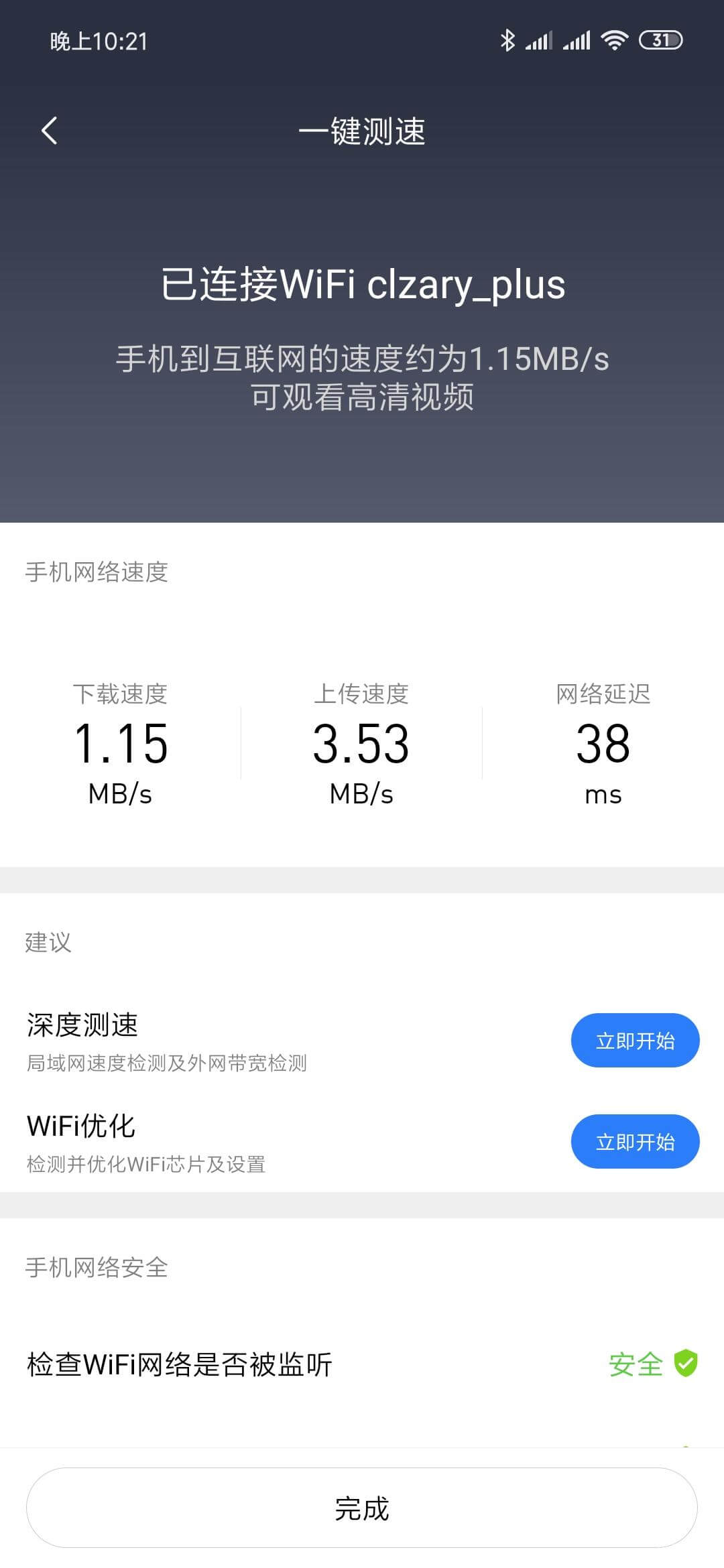Image resolution: width=724 pixels, height=1568 pixels.
Task: Start 深度测速 with its 立即开始 button
Action: click(x=635, y=1039)
